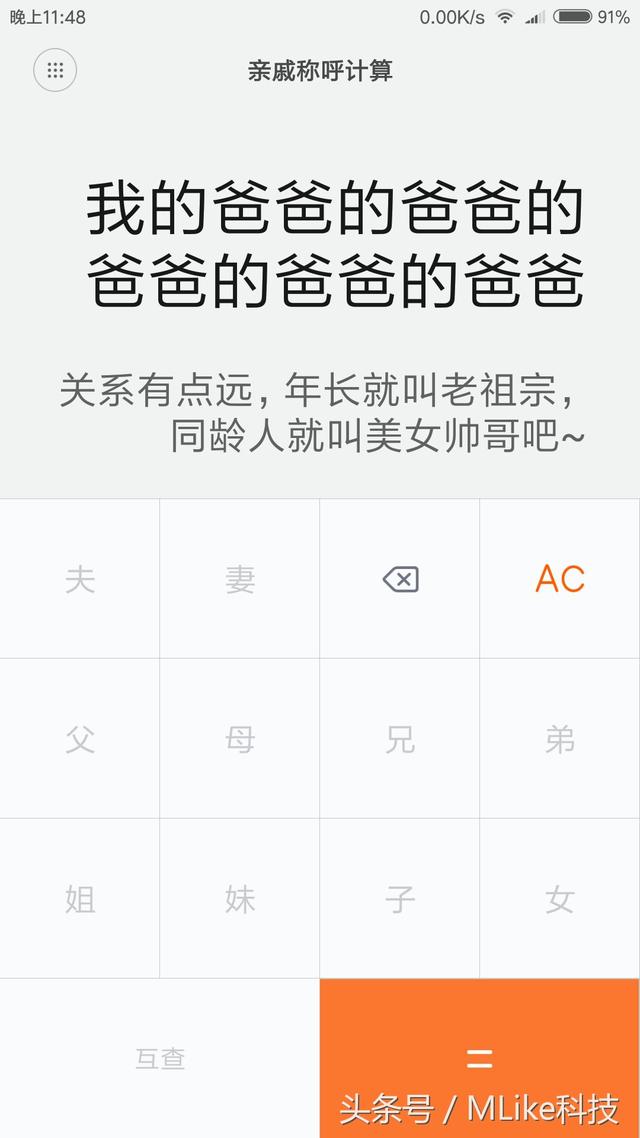Screen dimensions: 640x1138
Task: Open the grid menu icon
Action: (x=55, y=71)
